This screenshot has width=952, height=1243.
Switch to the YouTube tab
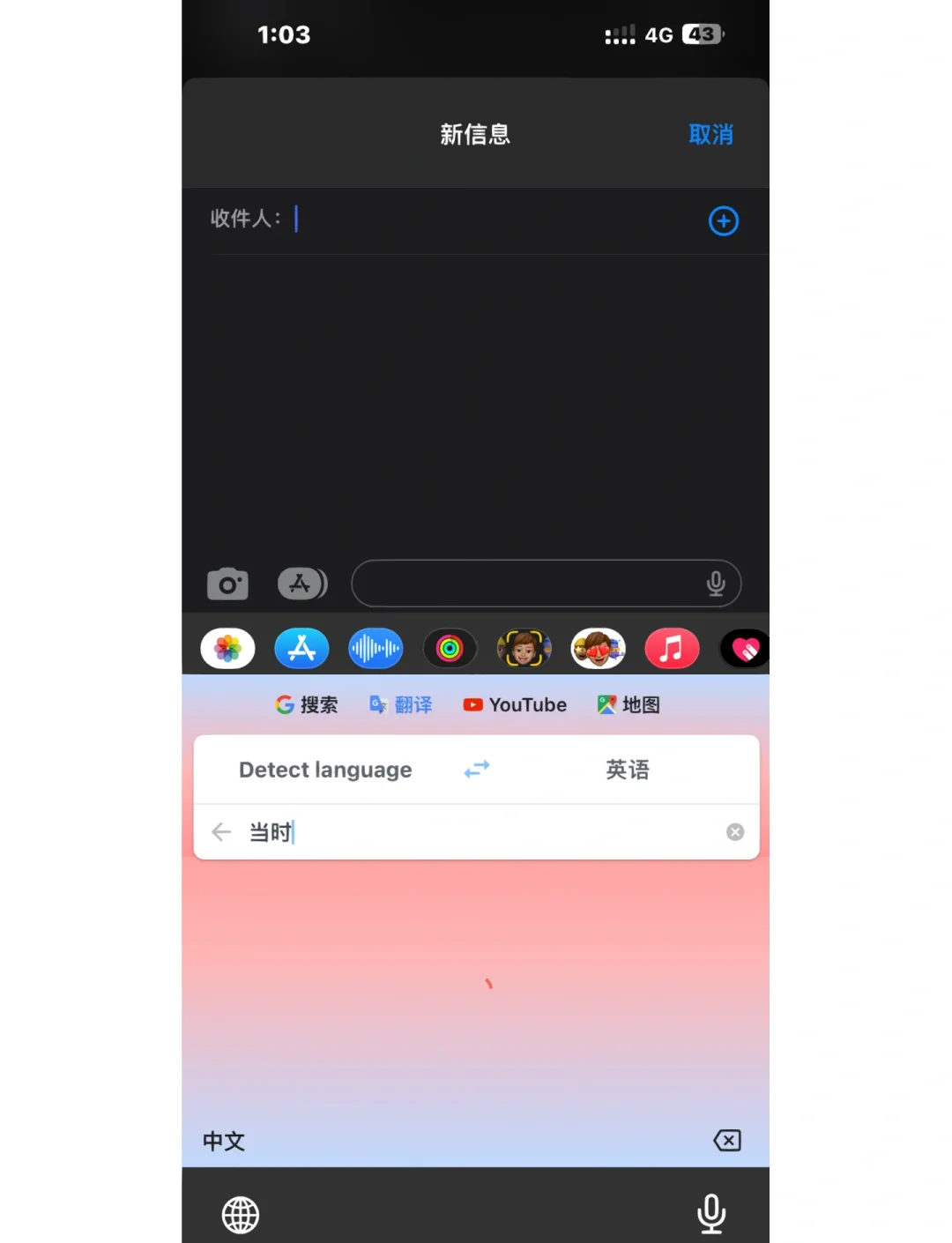516,704
